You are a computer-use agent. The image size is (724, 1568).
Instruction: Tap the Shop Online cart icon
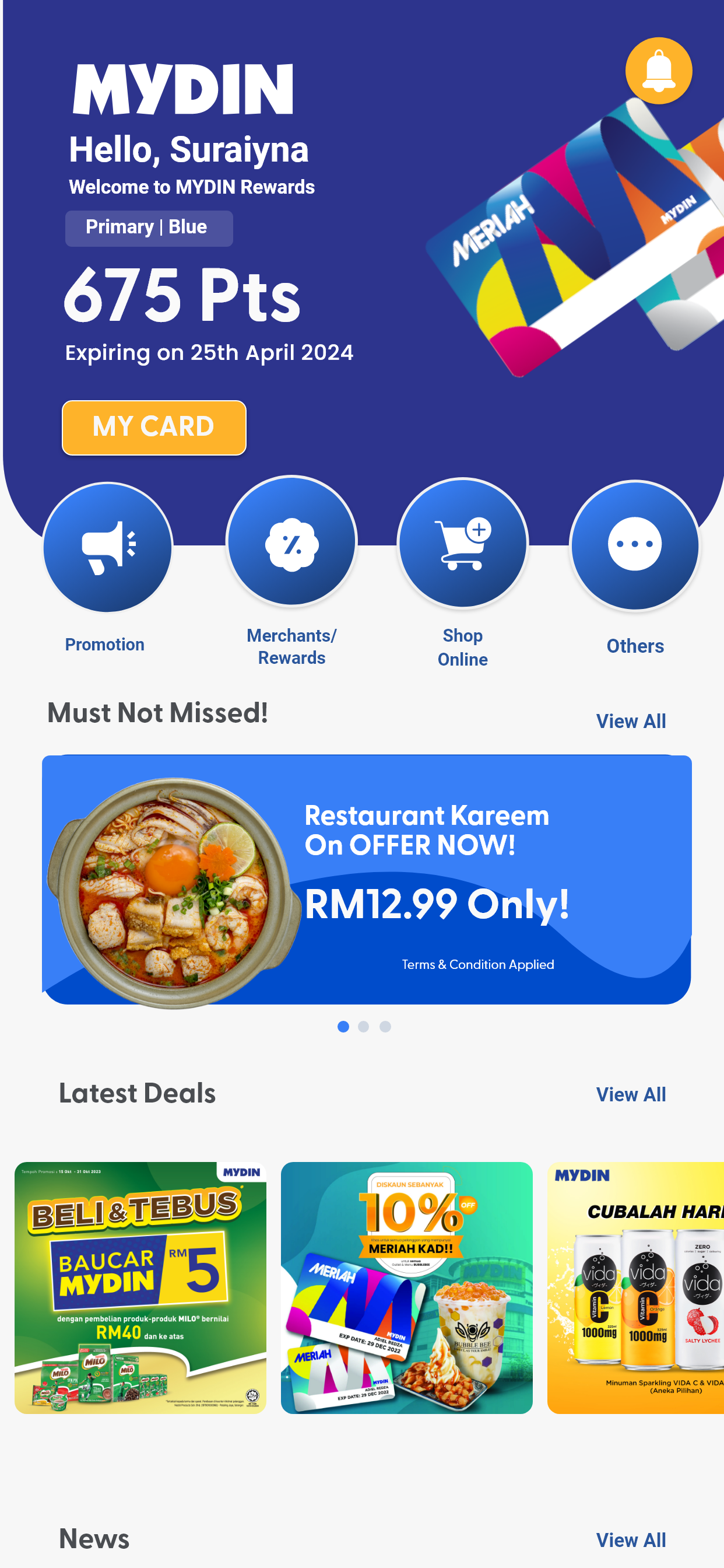coord(463,547)
